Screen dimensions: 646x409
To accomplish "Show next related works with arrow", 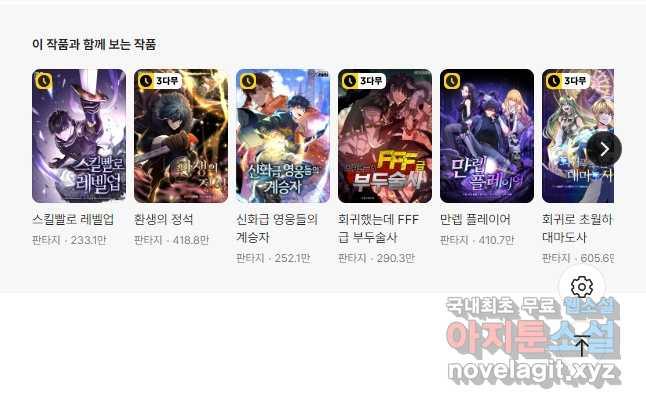I will 604,149.
